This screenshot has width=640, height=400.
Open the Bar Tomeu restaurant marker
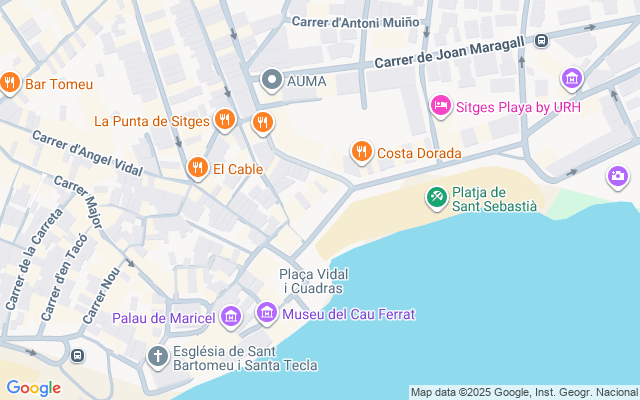click(x=10, y=83)
